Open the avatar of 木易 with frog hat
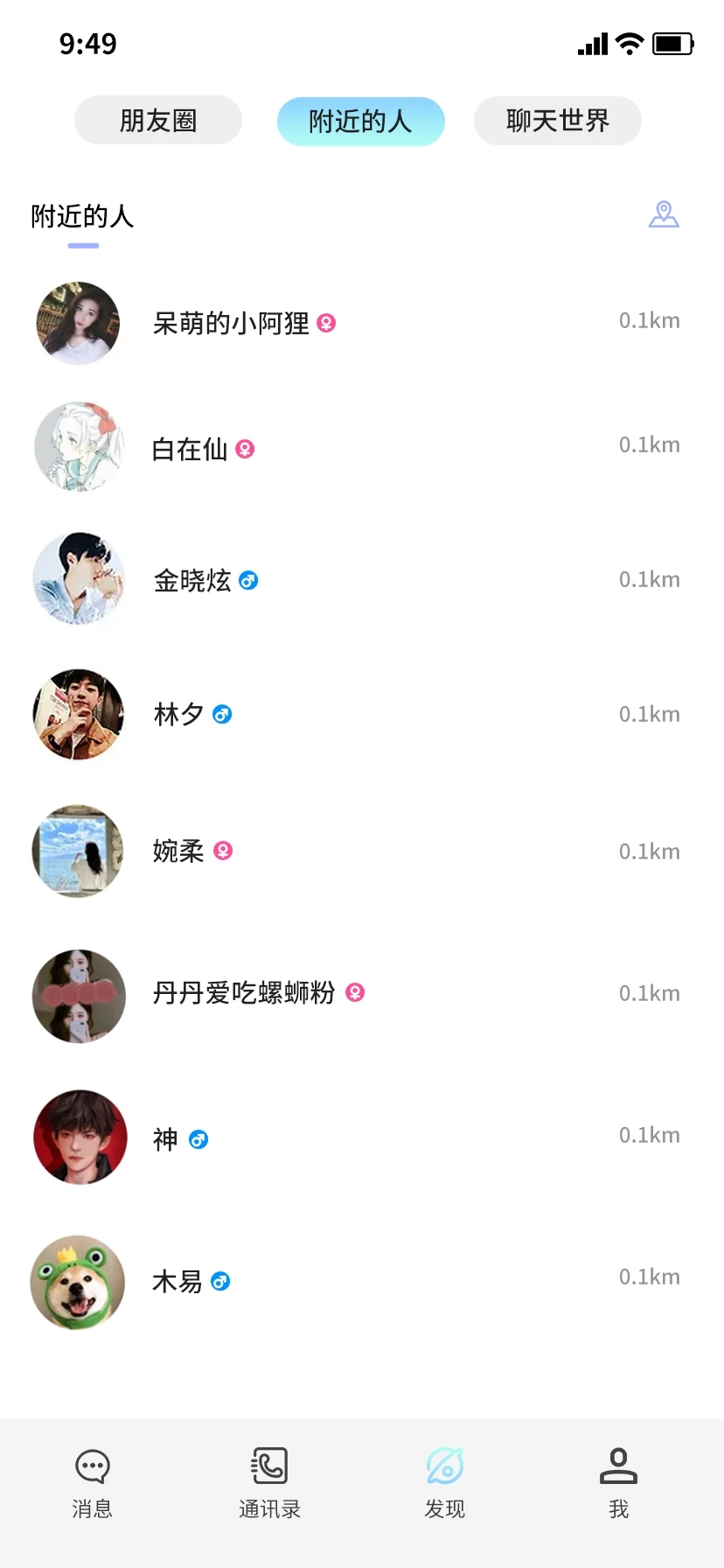Viewport: 724px width, 1568px height. coord(78,1281)
